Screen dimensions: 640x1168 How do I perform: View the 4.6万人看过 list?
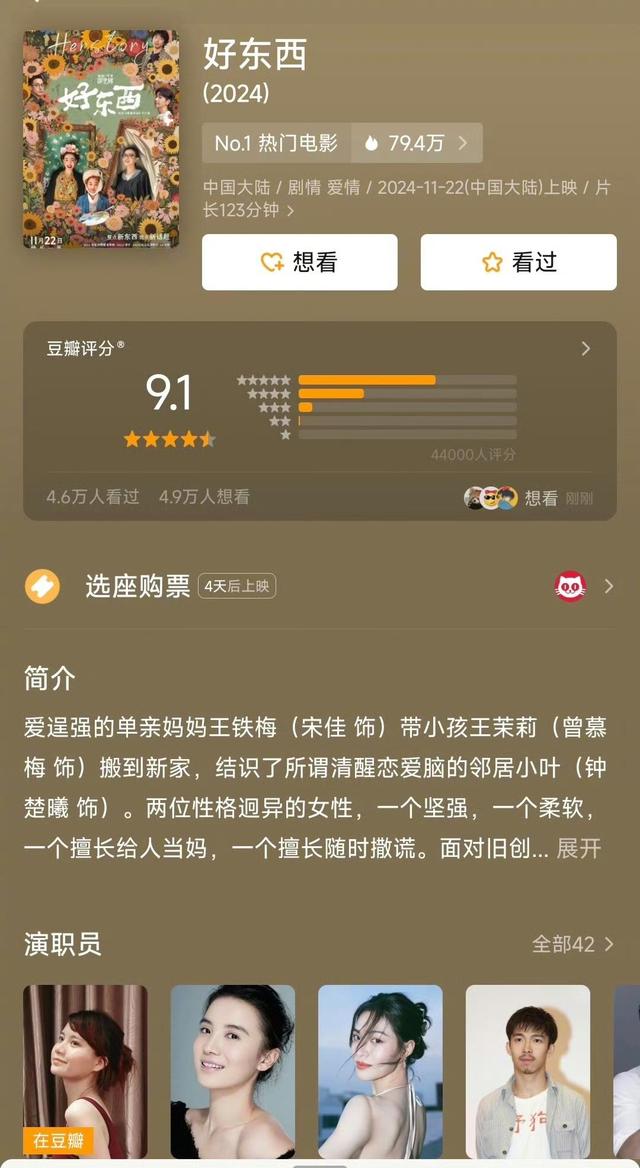tap(92, 497)
